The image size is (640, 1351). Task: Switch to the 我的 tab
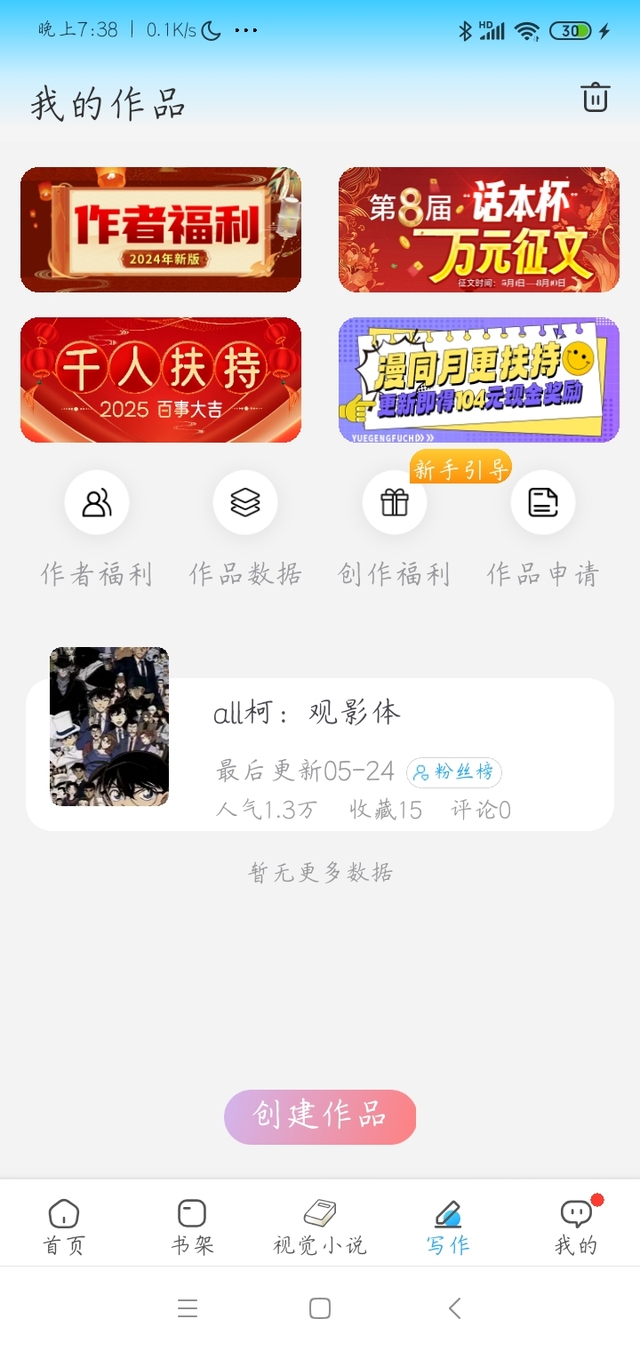(576, 1226)
